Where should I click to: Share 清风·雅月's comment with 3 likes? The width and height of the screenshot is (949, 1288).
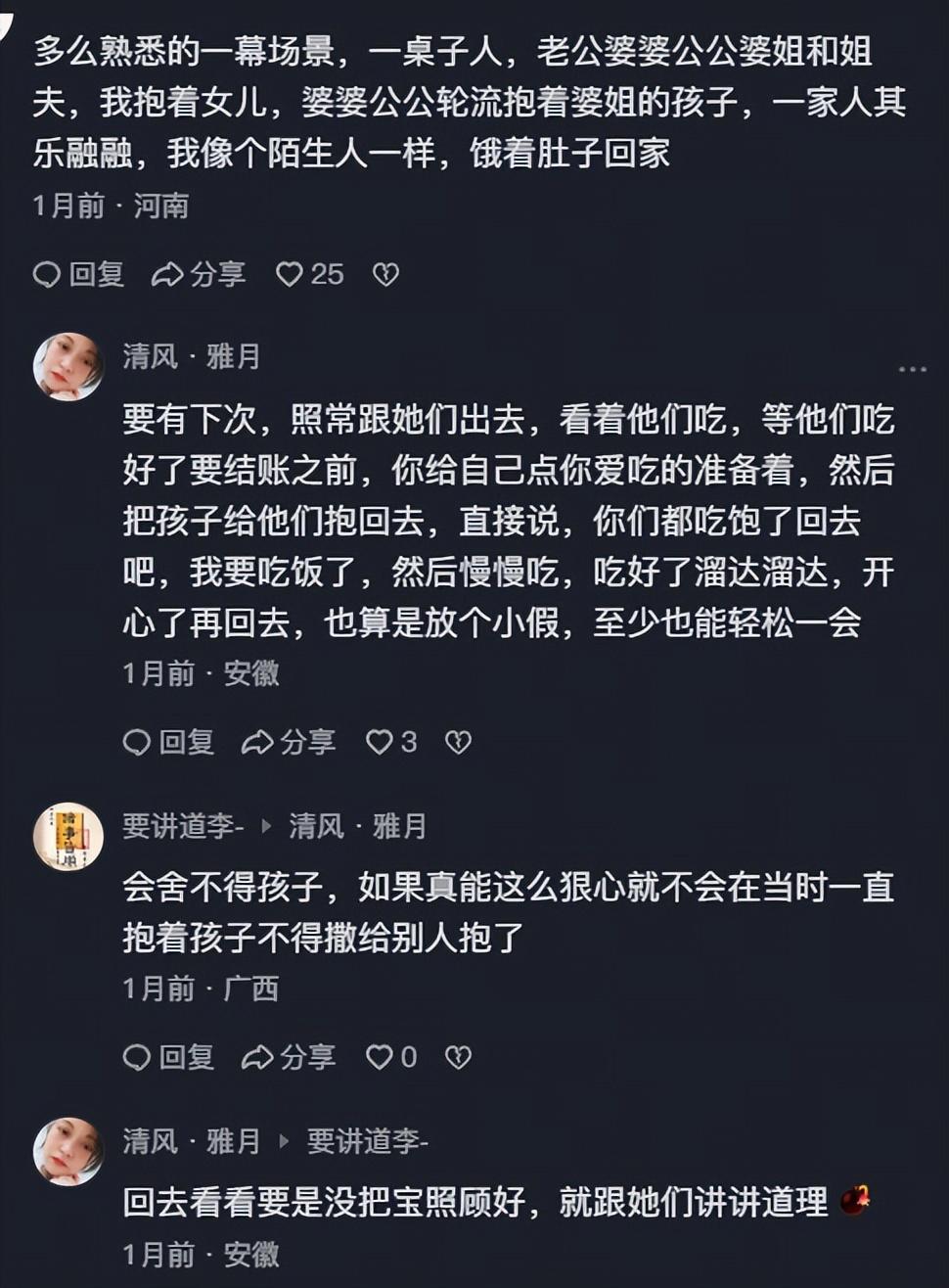289,742
